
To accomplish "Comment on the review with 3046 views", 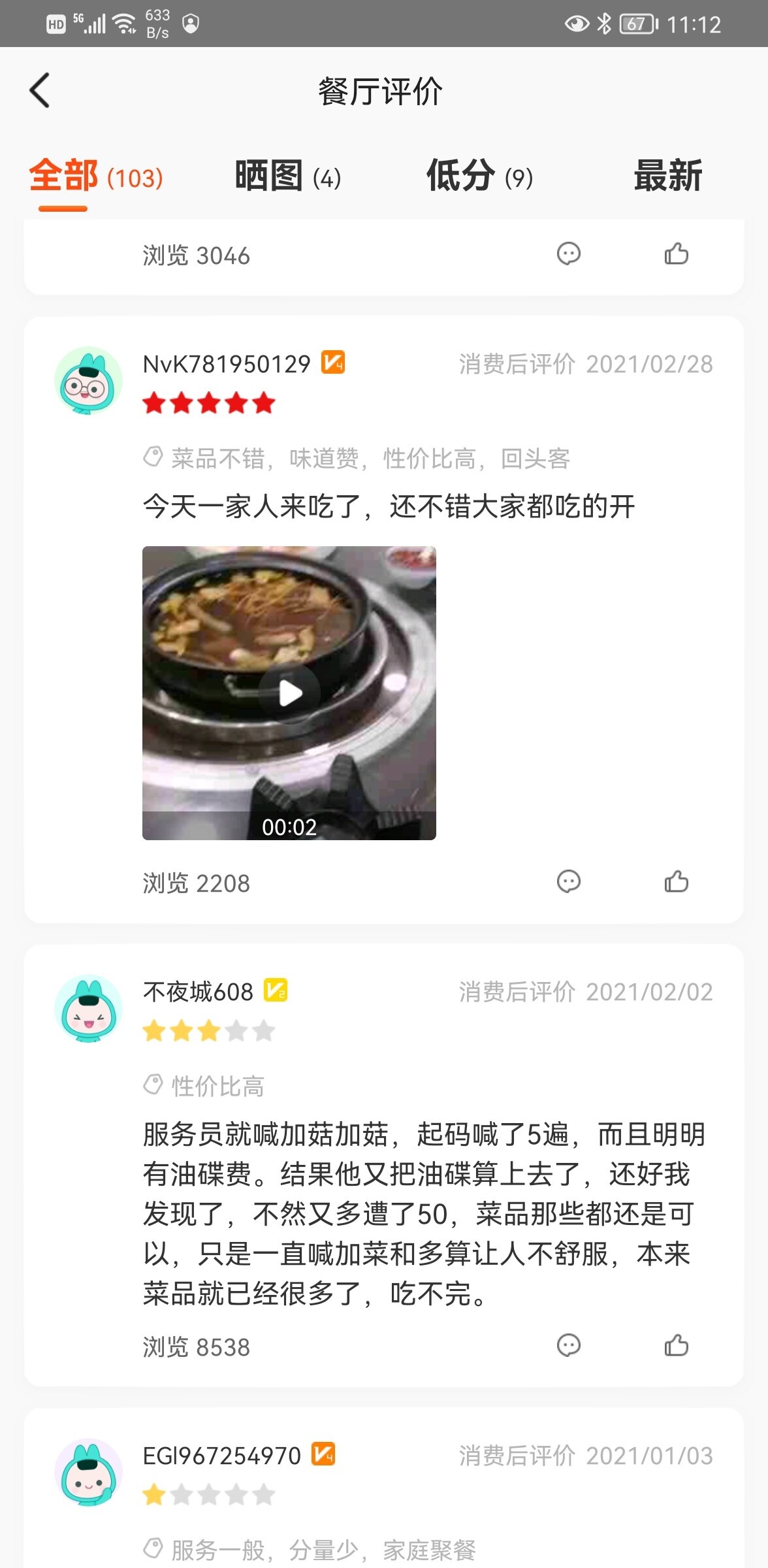I will coord(568,253).
